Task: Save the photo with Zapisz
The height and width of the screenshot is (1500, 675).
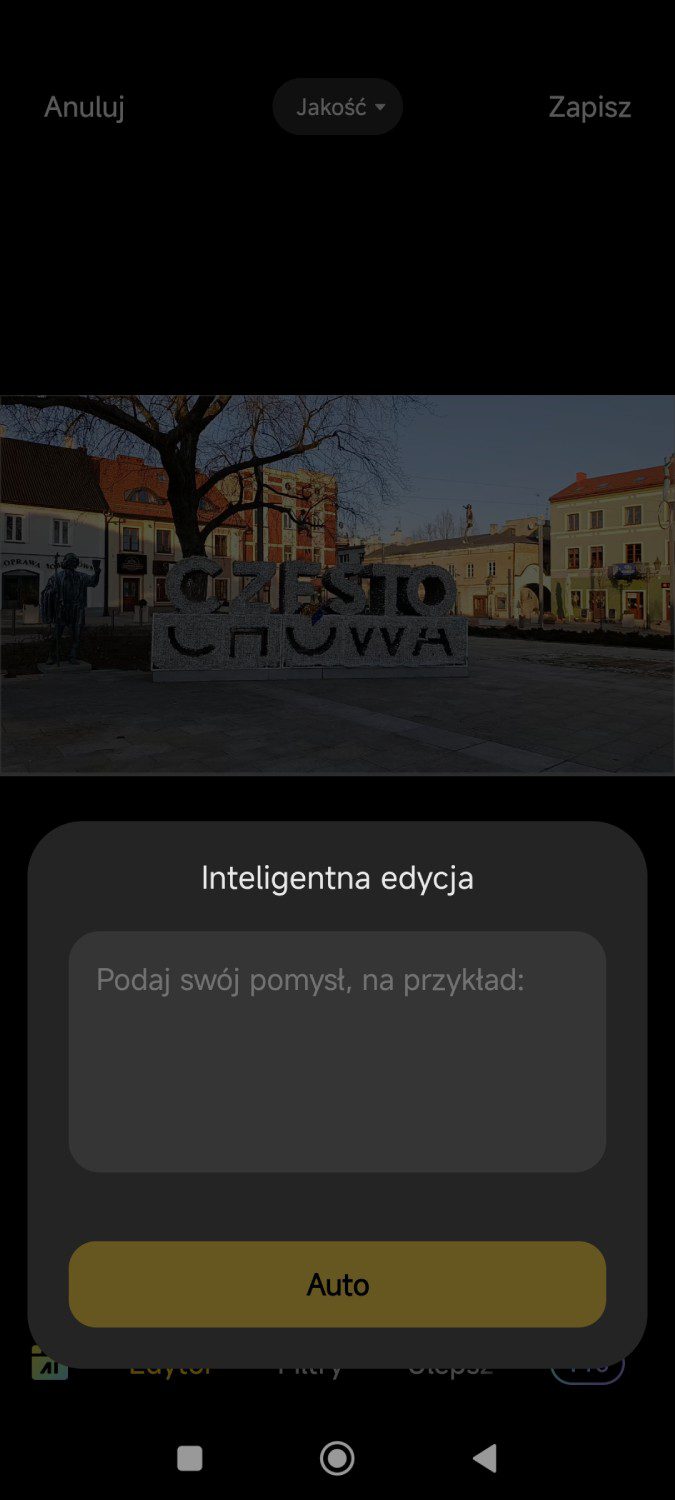Action: [x=590, y=107]
